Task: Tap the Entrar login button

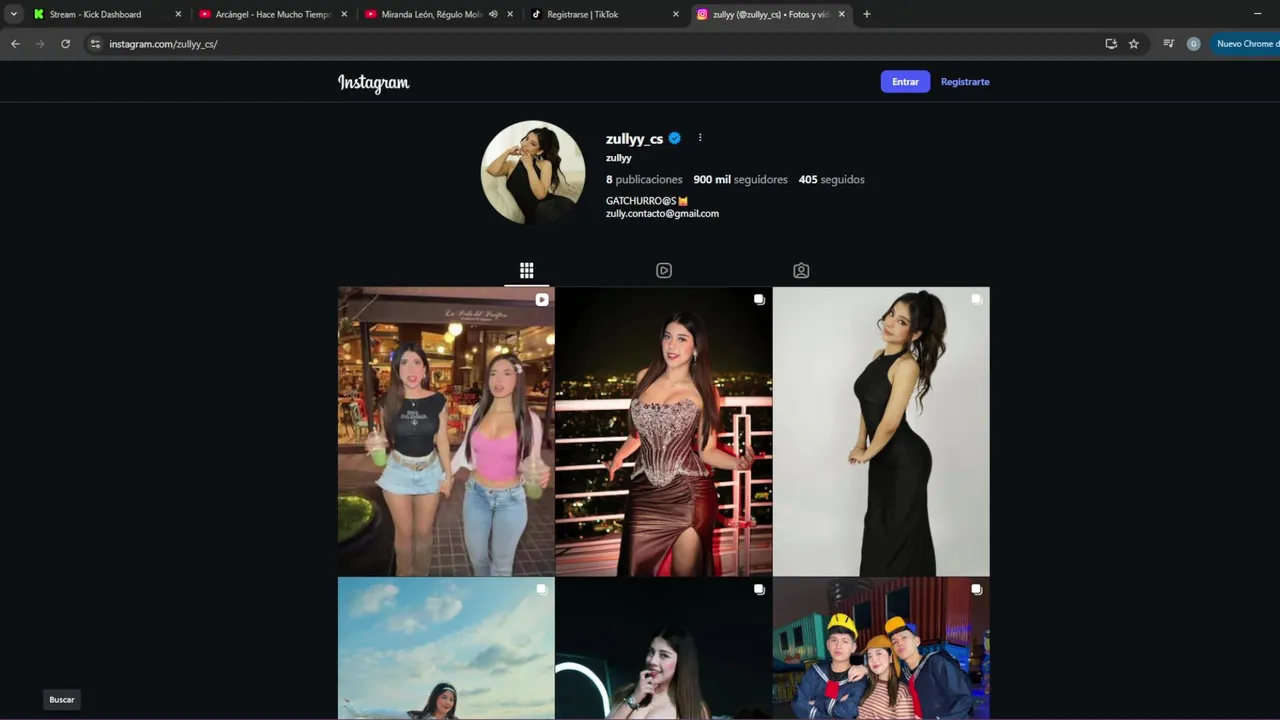Action: tap(905, 82)
